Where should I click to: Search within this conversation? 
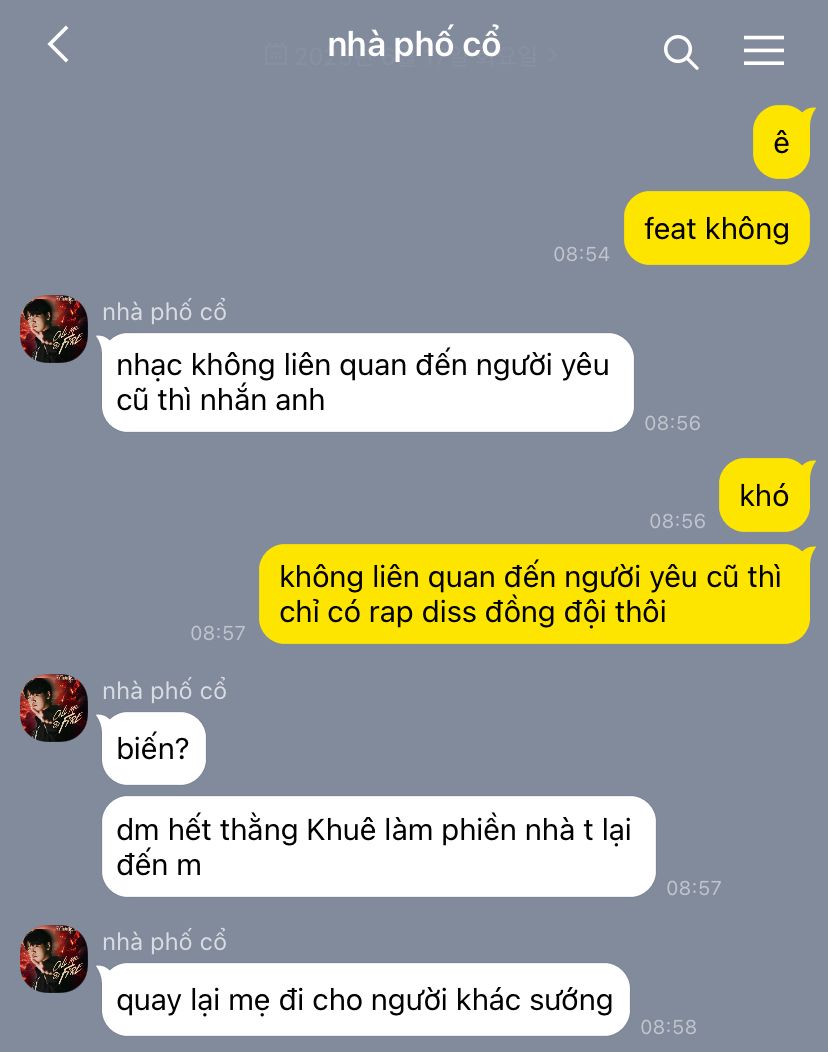pos(680,52)
